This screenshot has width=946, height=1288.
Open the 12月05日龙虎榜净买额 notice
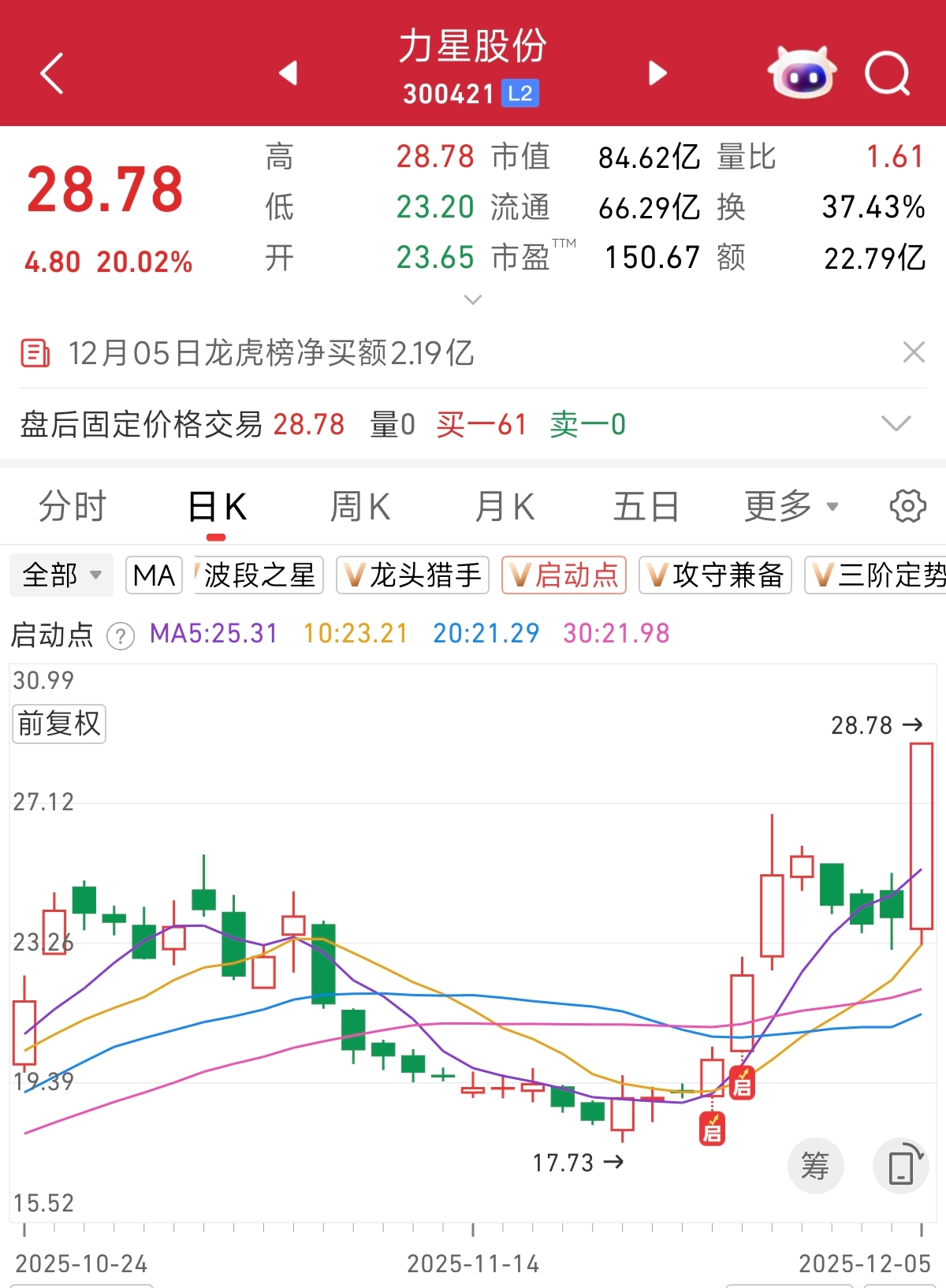tap(271, 353)
